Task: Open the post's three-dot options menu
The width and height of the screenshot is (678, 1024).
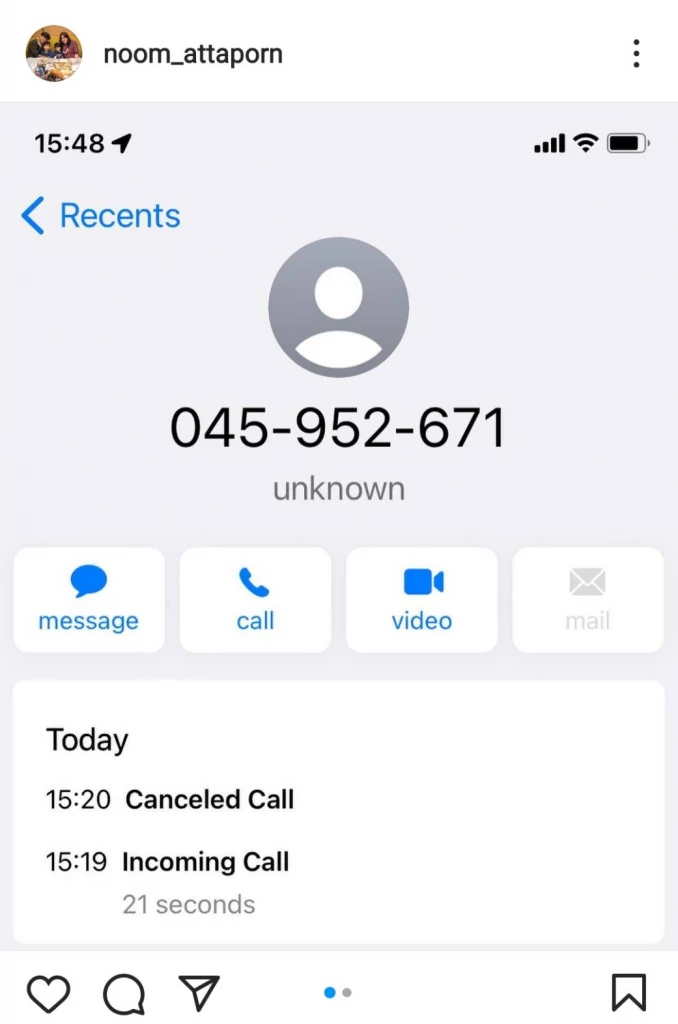Action: coord(636,54)
